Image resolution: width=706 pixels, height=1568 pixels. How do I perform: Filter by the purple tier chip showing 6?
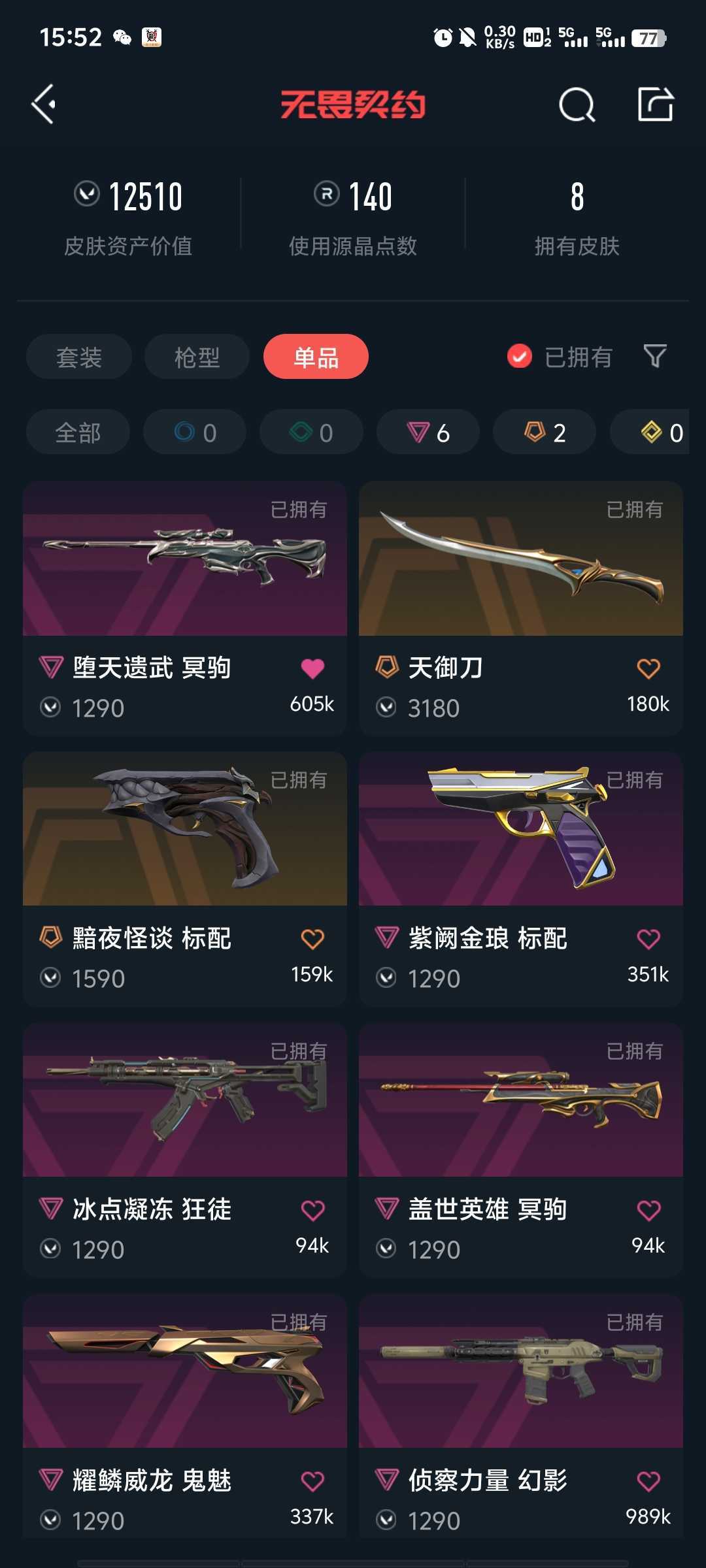[428, 432]
